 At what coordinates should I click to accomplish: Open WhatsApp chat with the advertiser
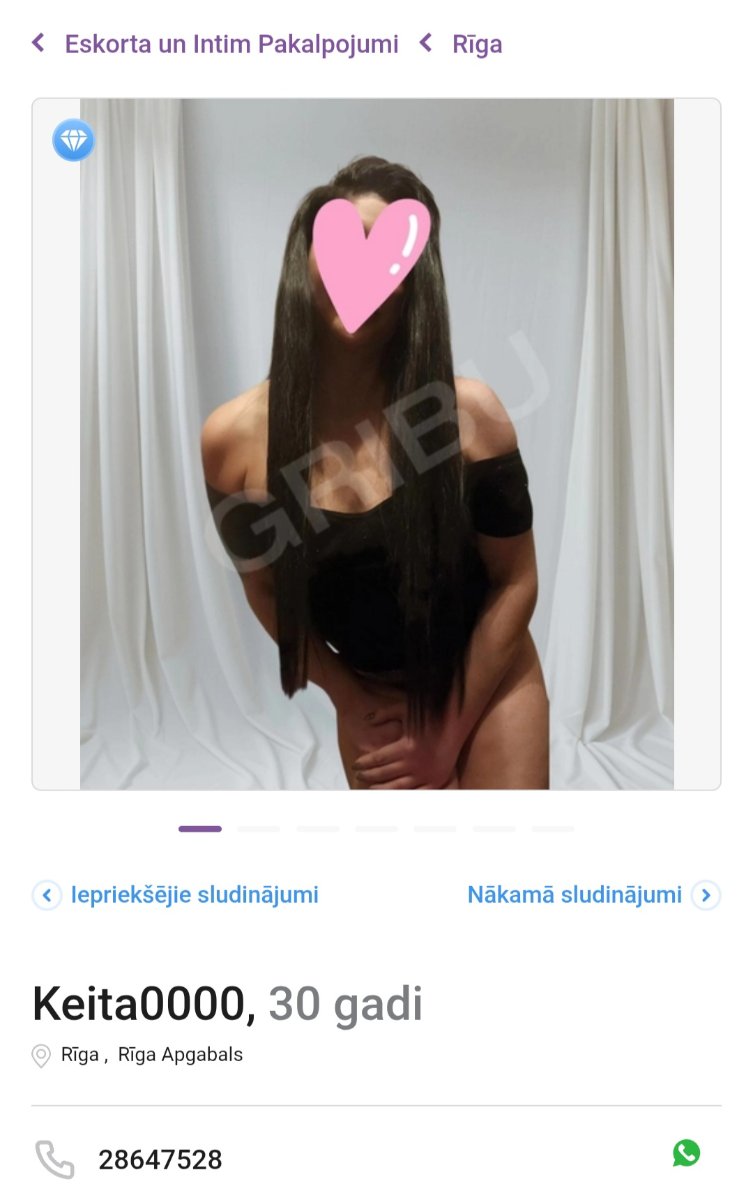pos(686,1153)
